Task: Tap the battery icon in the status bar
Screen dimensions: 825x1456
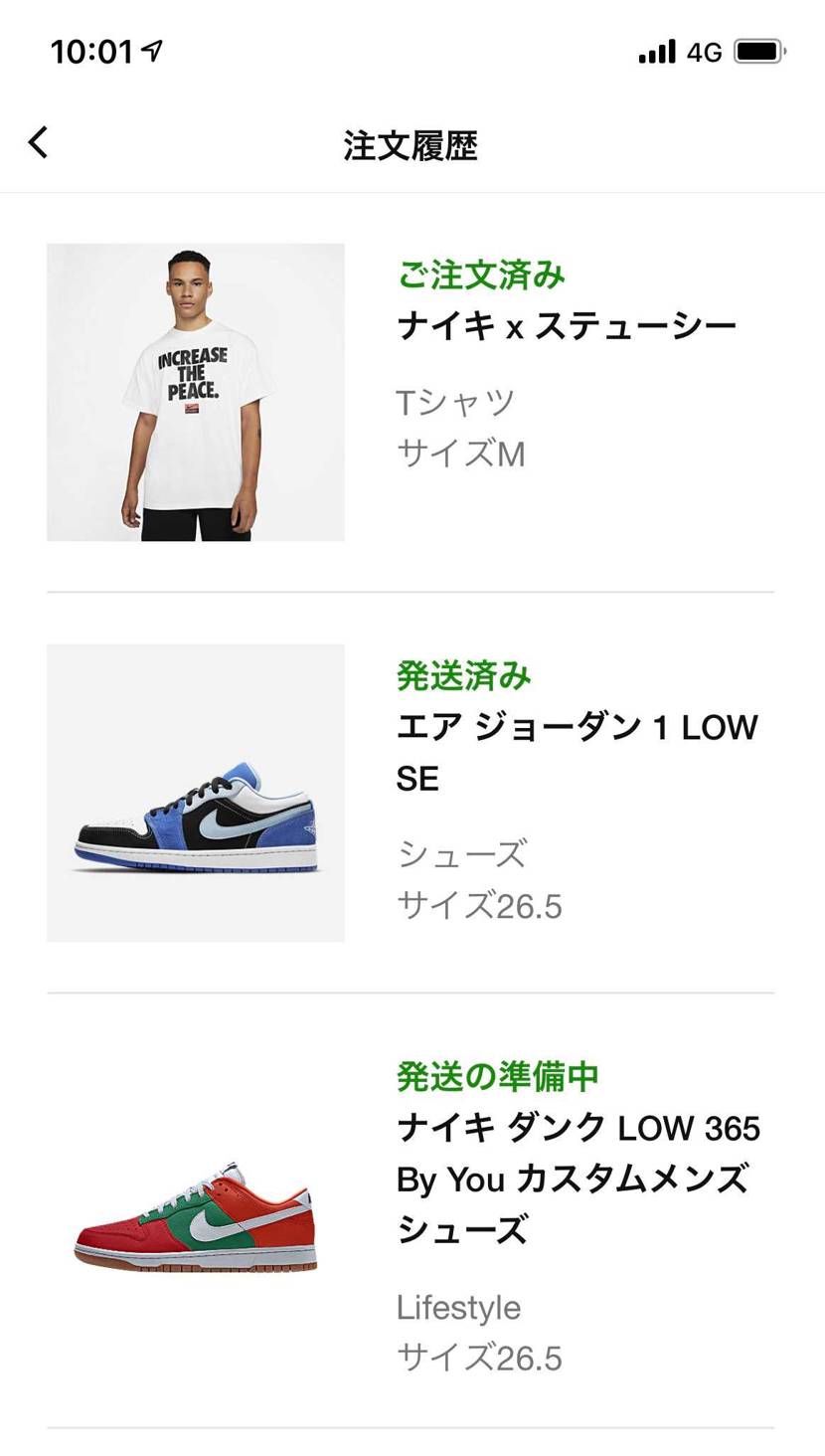Action: point(757,48)
